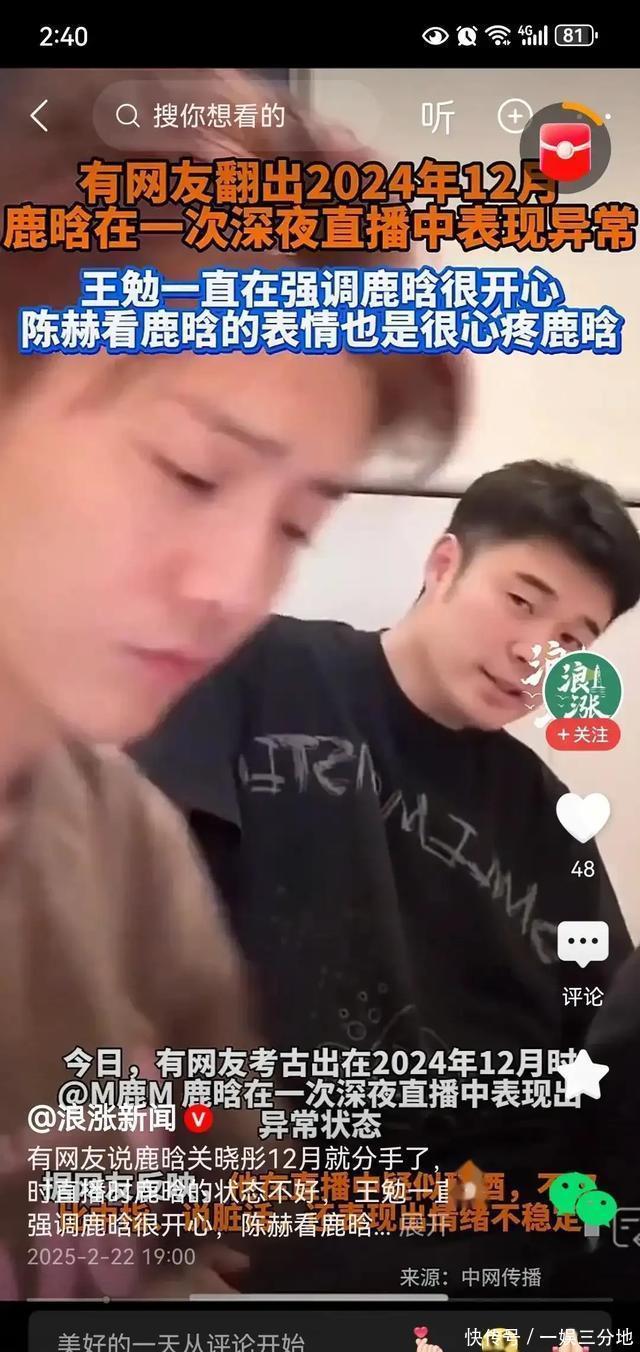Tap the 听 listen button
This screenshot has height=1352, width=640.
tap(437, 116)
